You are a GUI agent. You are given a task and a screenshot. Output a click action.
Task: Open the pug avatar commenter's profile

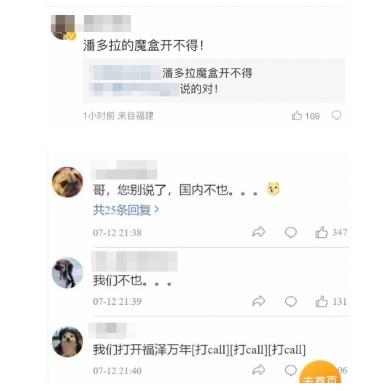[67, 182]
